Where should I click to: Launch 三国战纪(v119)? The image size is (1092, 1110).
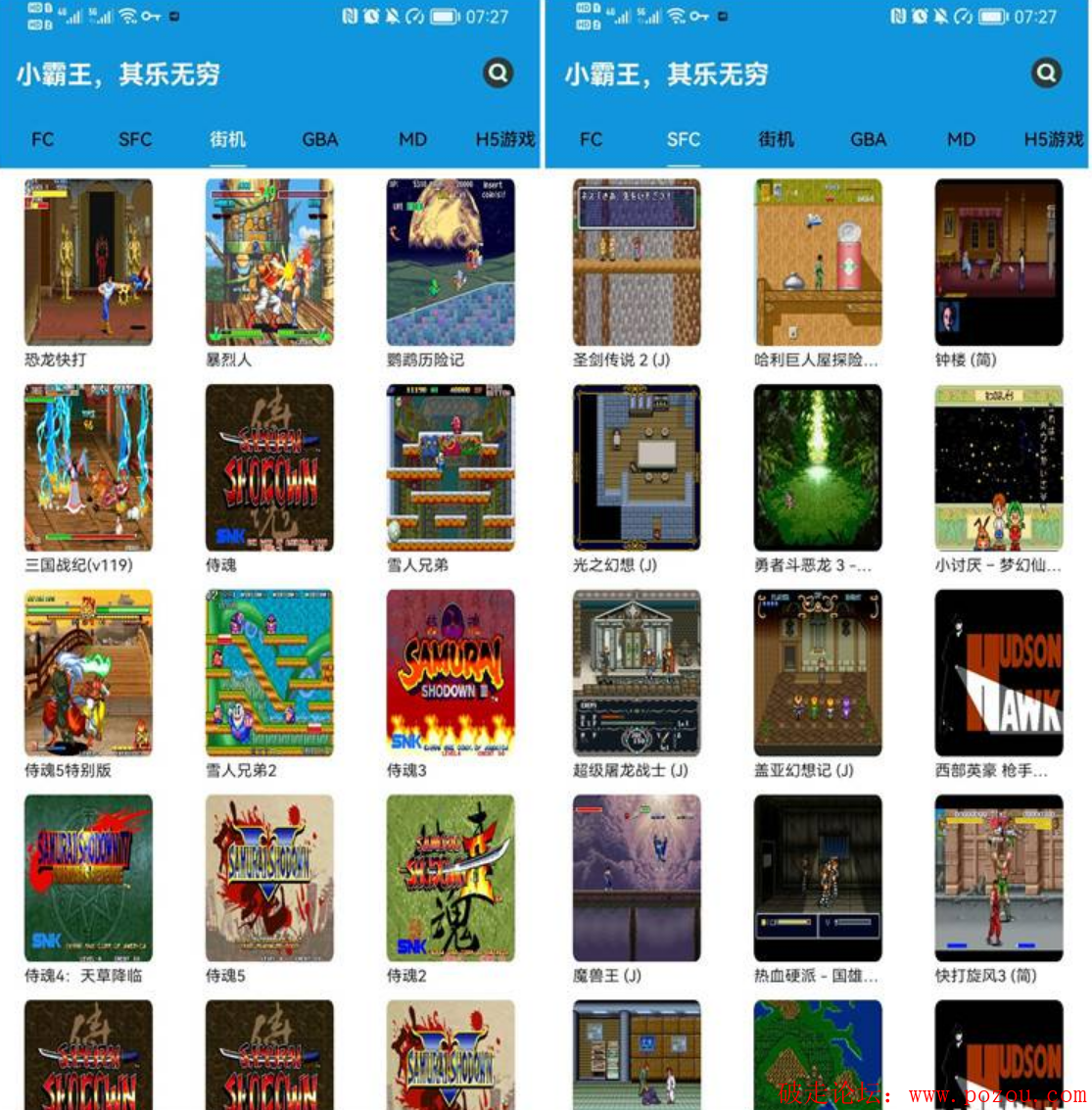tap(88, 467)
